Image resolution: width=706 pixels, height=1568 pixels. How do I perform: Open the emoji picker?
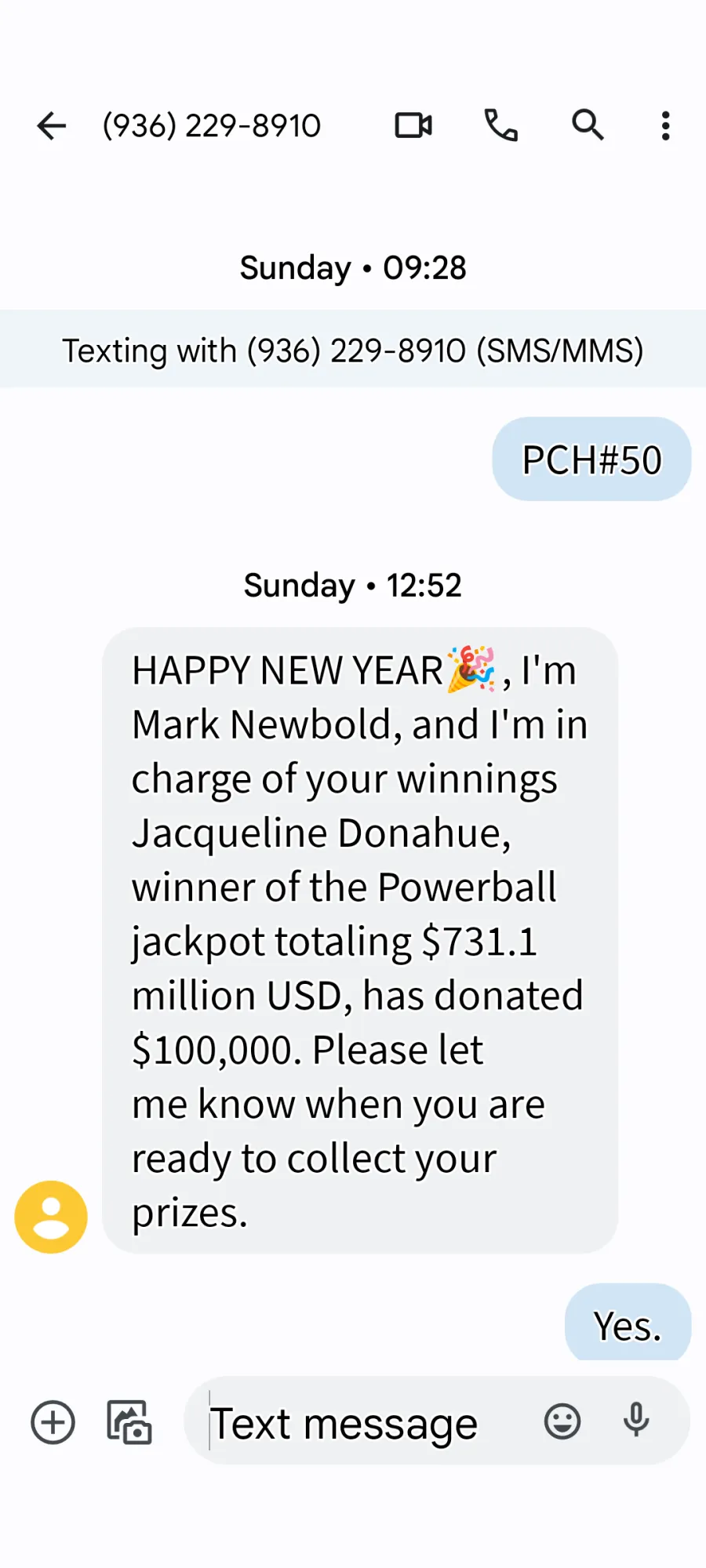(x=562, y=1421)
